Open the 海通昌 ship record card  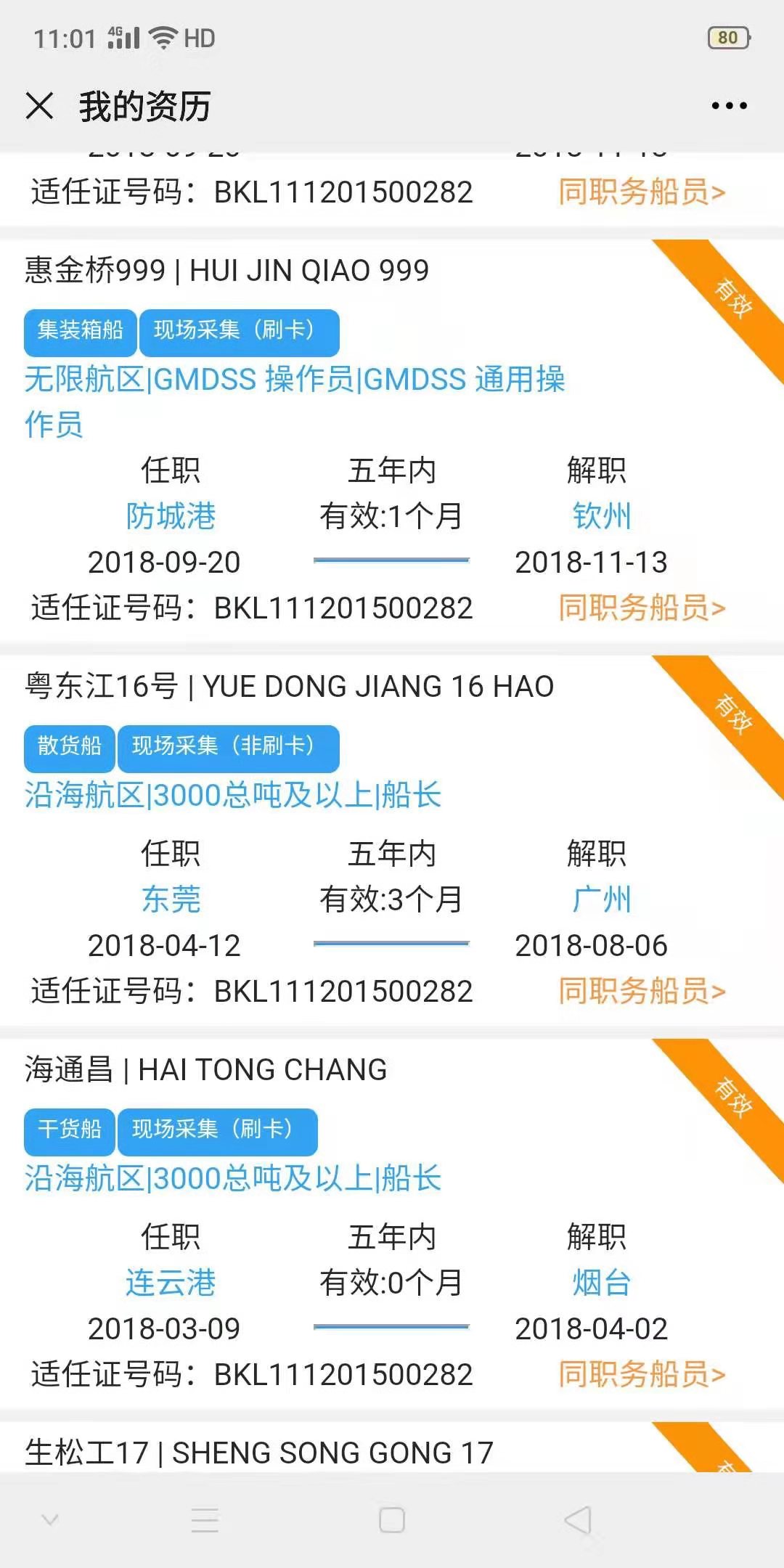[x=392, y=1224]
